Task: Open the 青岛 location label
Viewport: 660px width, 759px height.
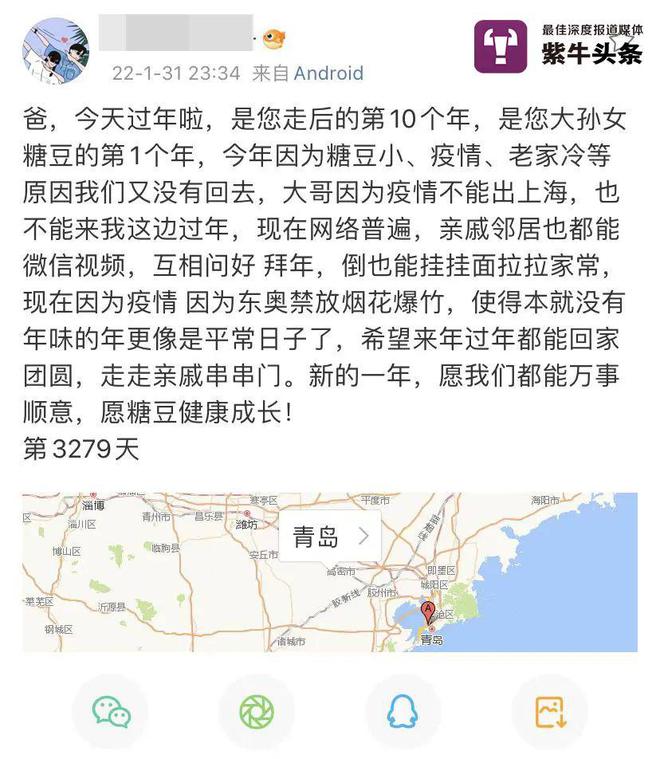Action: click(329, 536)
